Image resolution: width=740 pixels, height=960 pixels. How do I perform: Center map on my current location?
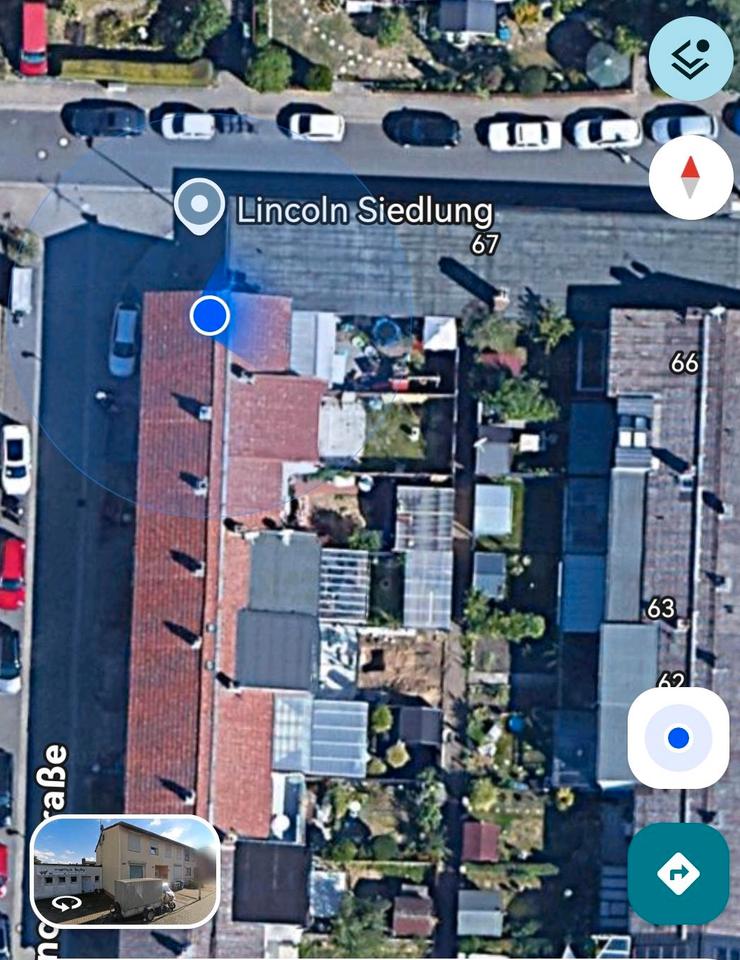click(678, 738)
